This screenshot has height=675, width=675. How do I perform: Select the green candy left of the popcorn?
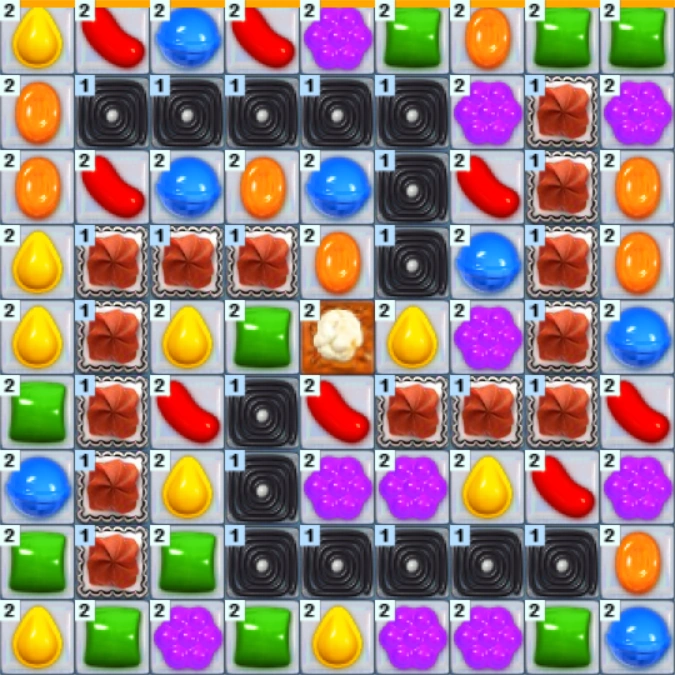(262, 337)
